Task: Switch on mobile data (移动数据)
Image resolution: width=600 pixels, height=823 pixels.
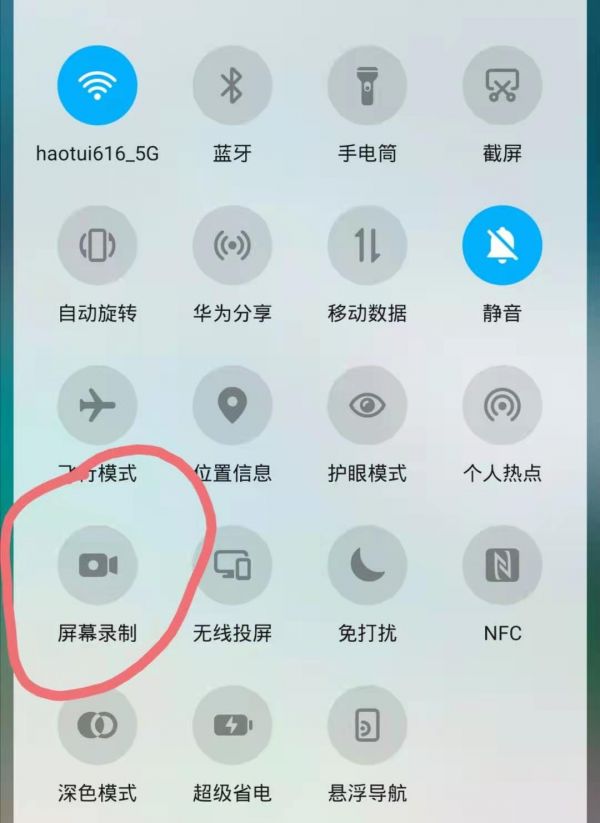Action: pos(367,245)
